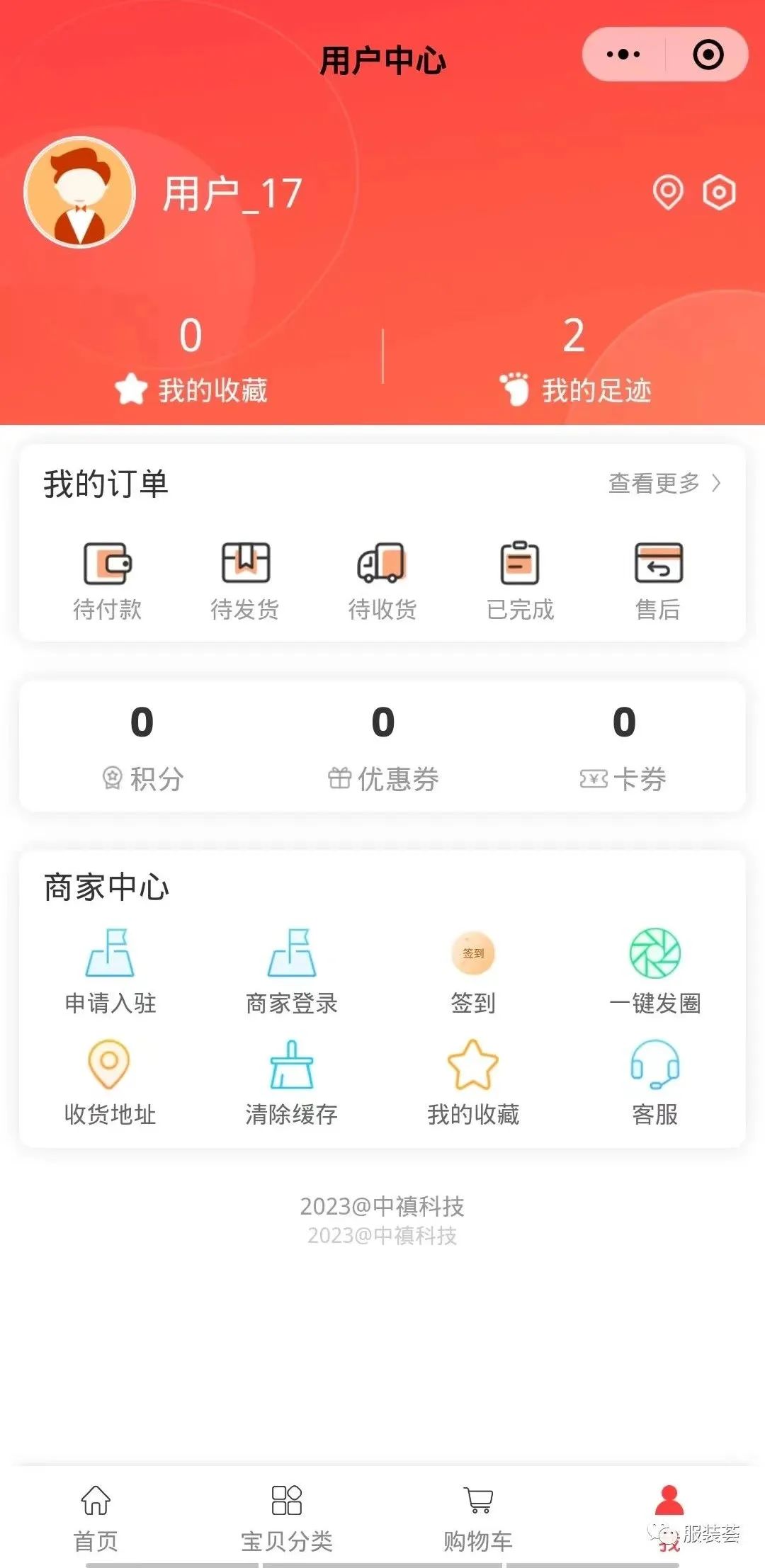The image size is (765, 1568).
Task: Open the mini-program overflow menu
Action: [x=623, y=55]
